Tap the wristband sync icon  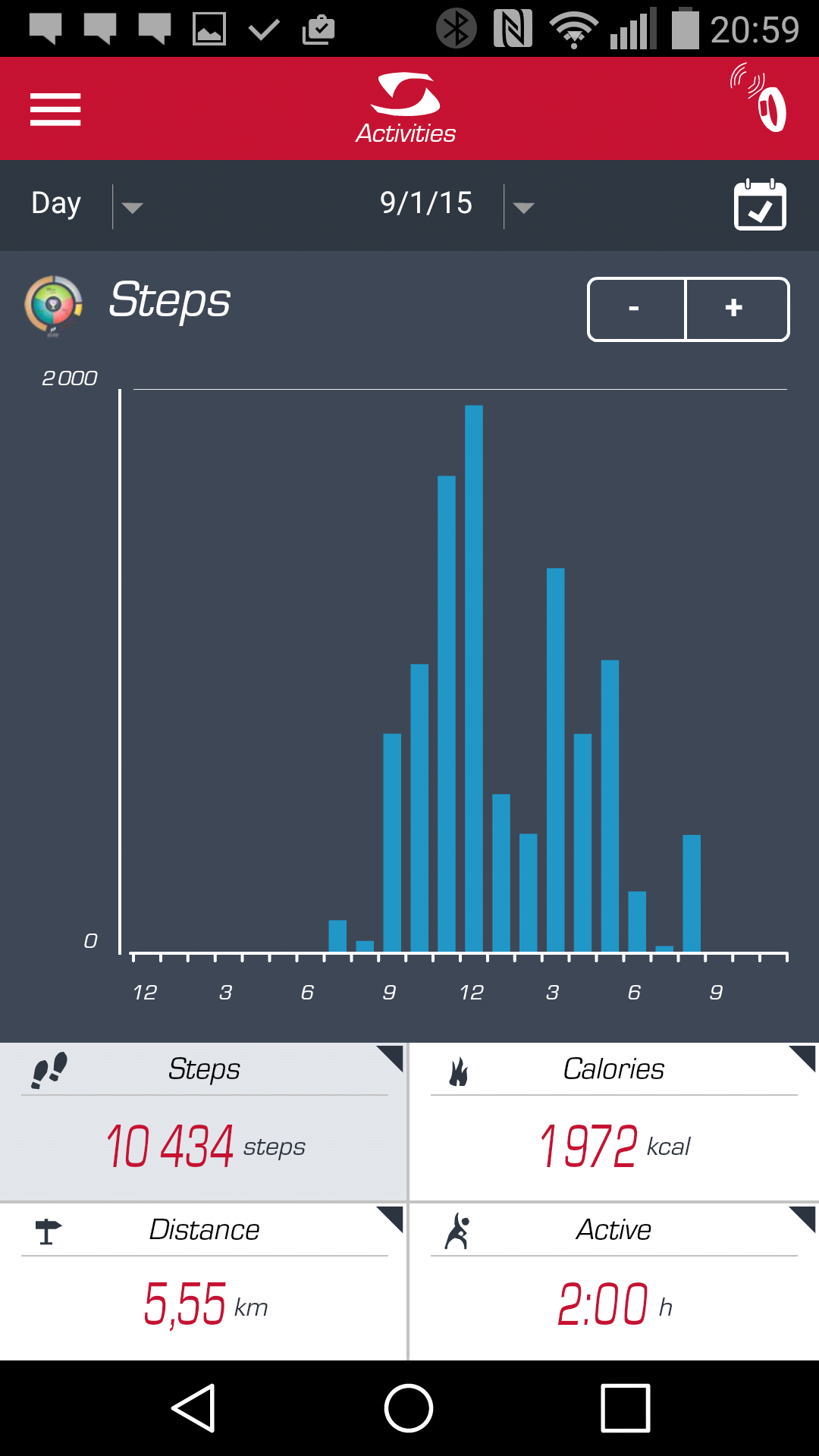coord(758,98)
